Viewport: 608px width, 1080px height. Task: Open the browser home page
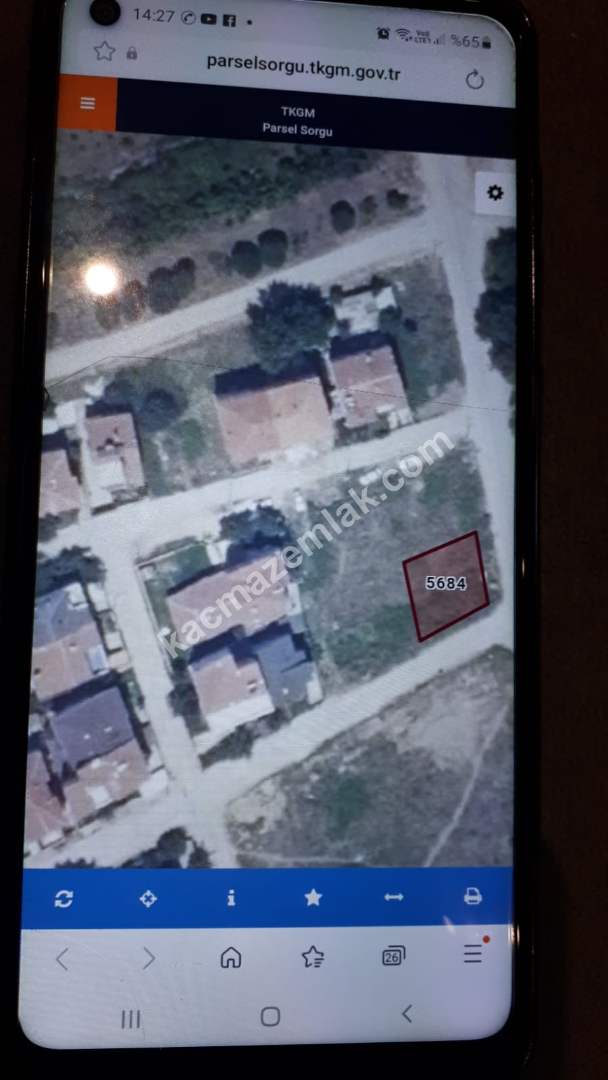[231, 957]
